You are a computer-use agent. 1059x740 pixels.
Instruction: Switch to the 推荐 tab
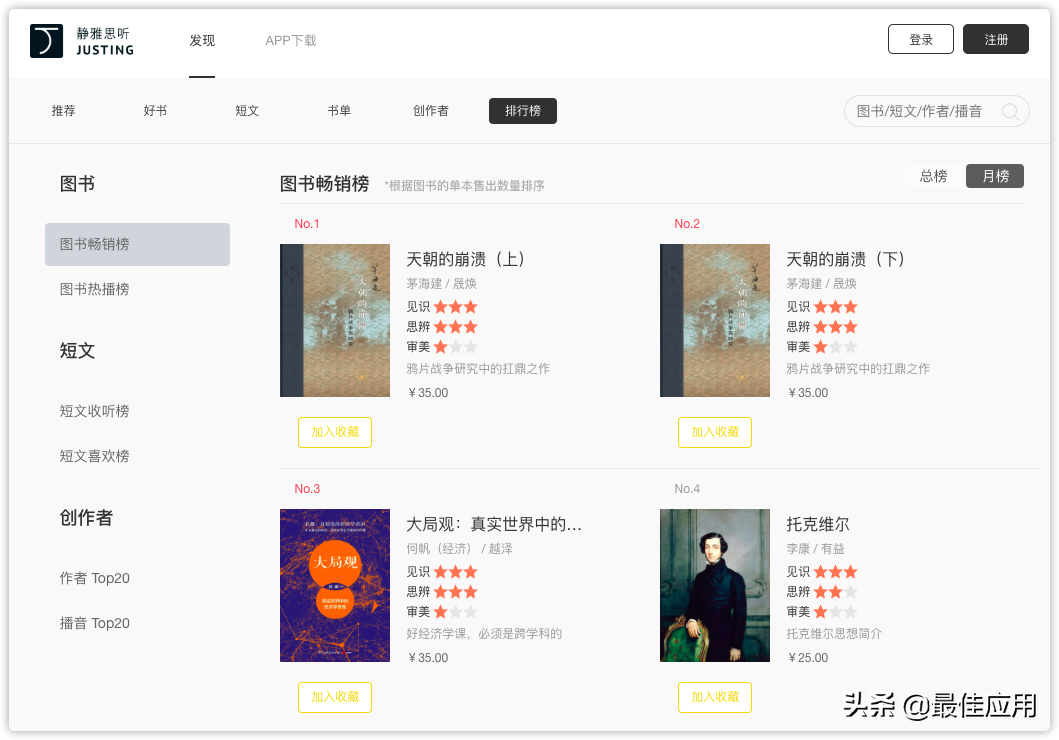63,111
